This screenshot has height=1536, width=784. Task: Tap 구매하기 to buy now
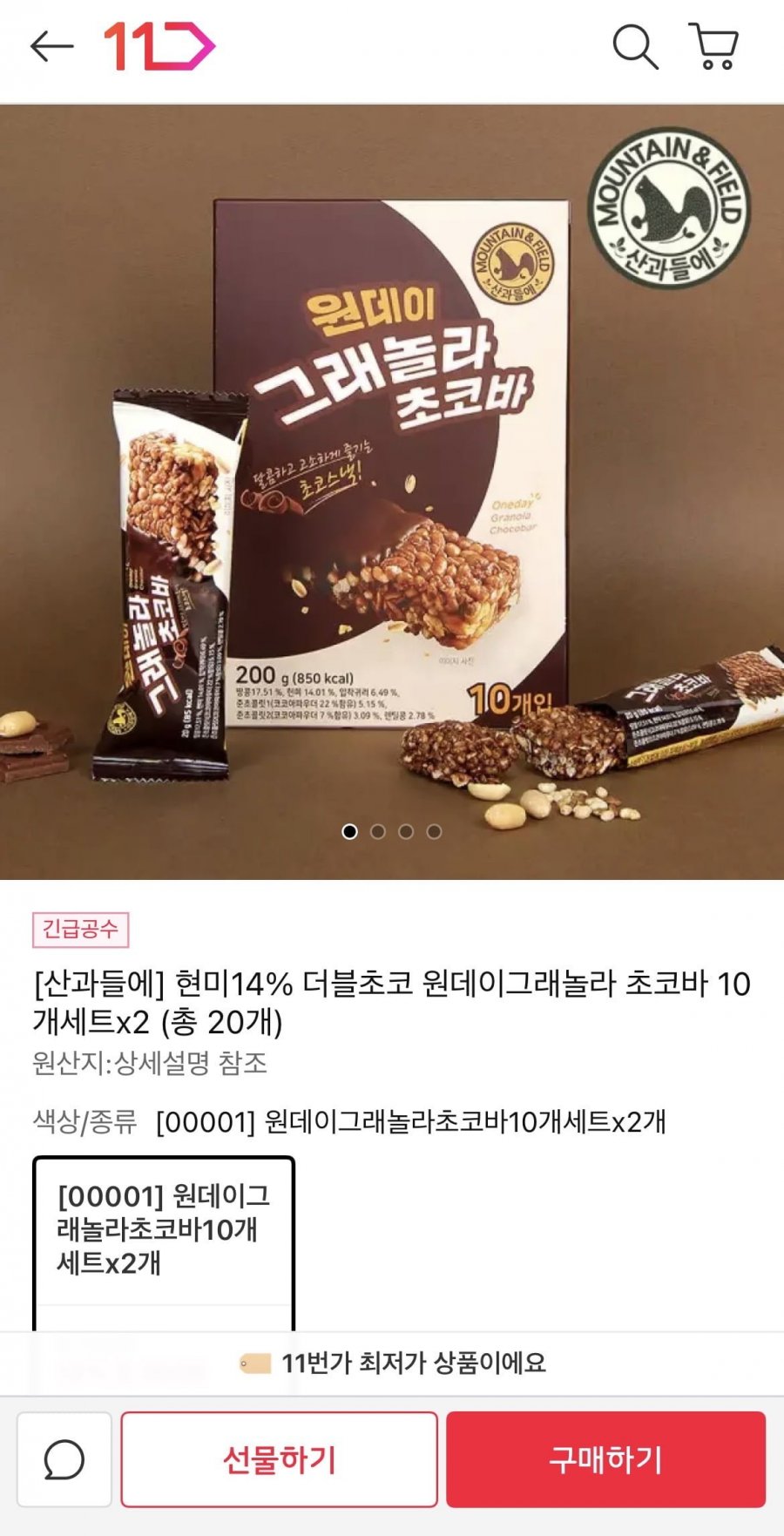(x=606, y=1459)
